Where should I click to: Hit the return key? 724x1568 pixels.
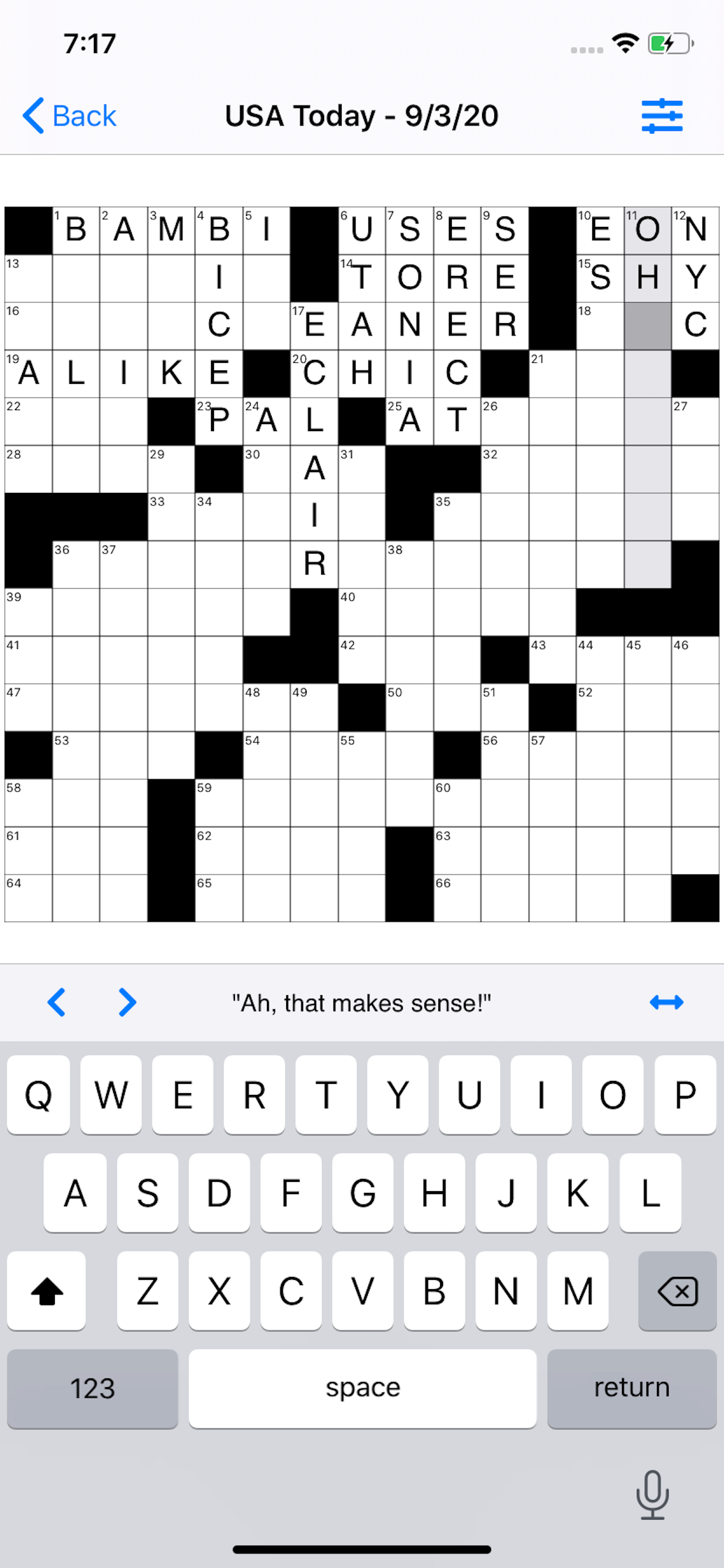[631, 1388]
